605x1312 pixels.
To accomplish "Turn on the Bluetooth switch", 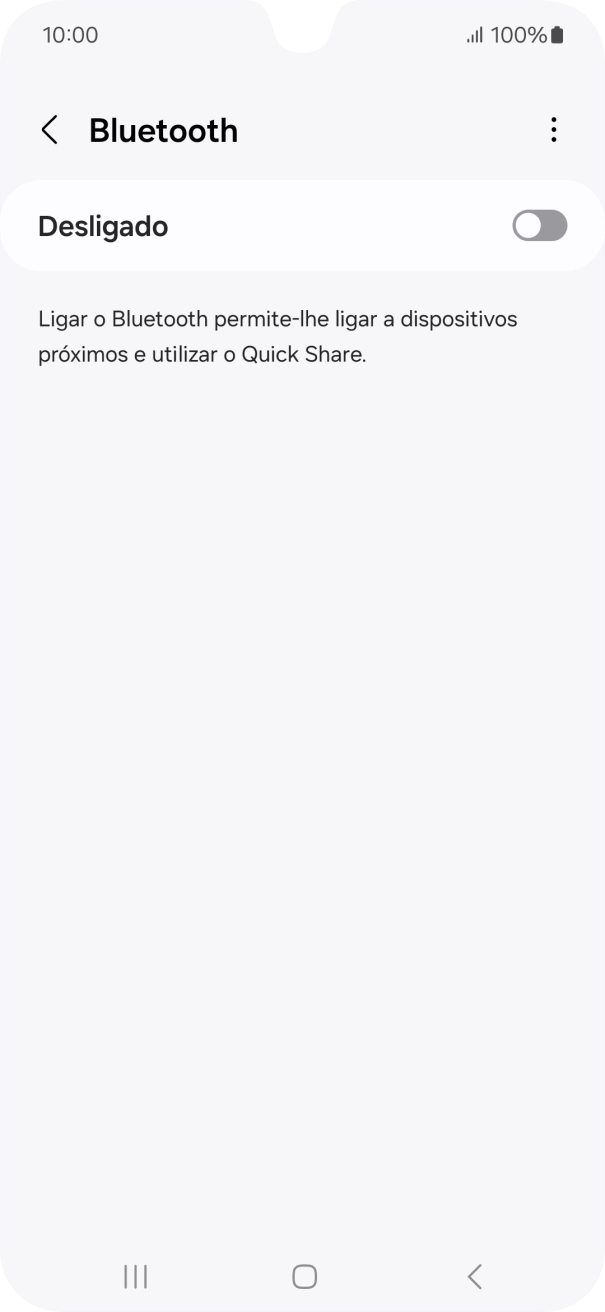I will pos(539,226).
